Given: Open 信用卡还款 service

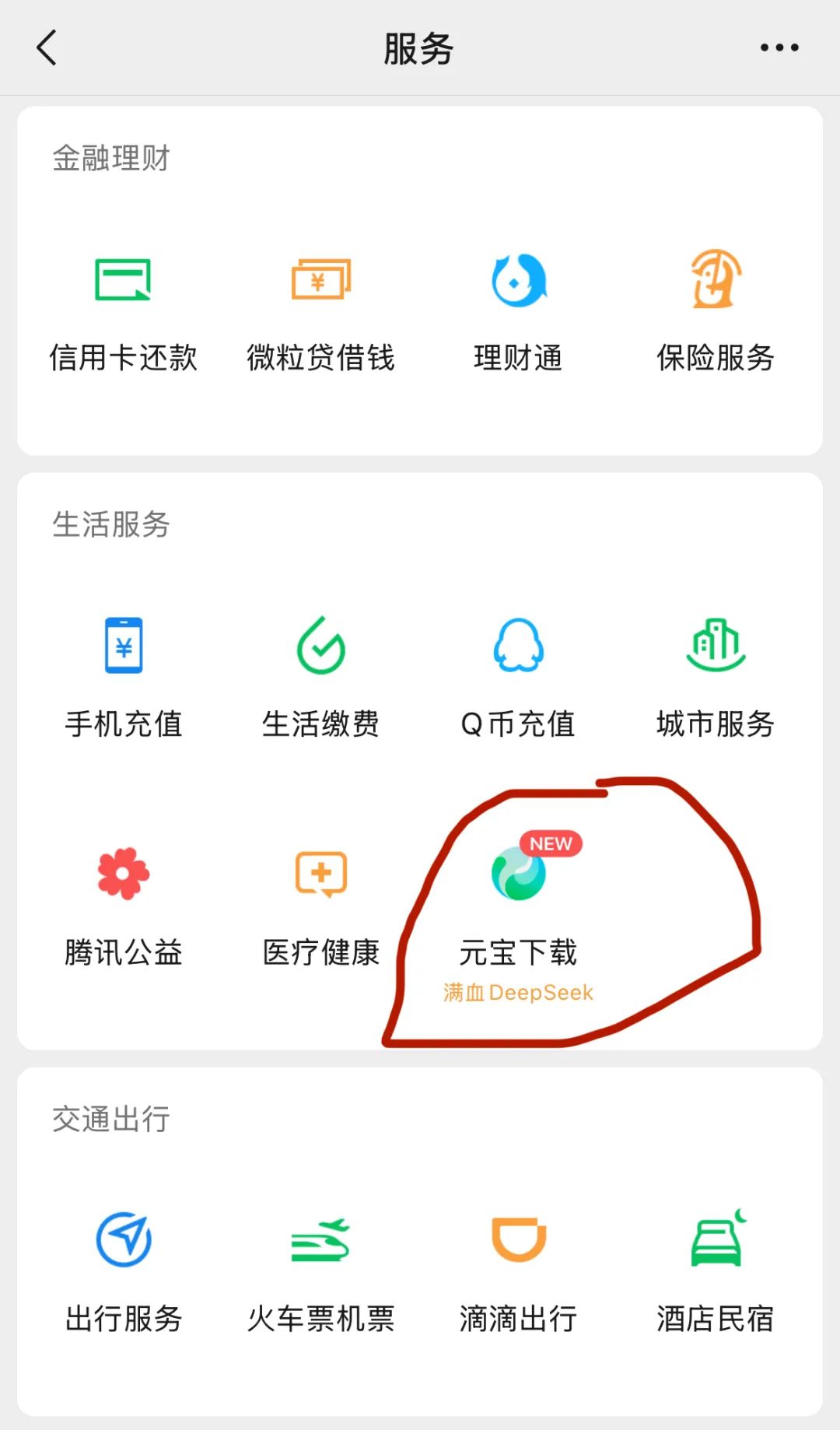Looking at the screenshot, I should (124, 313).
